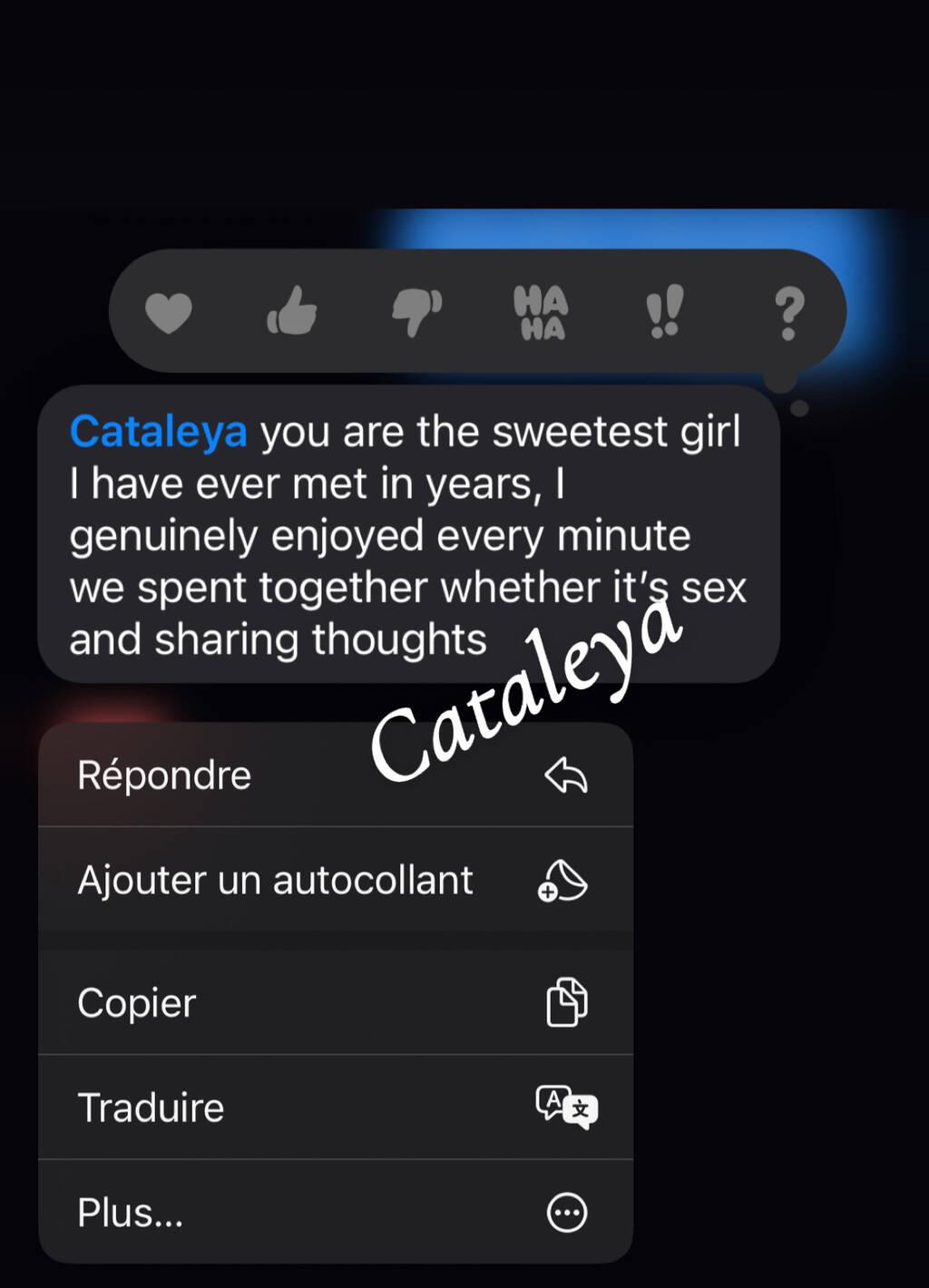Viewport: 929px width, 1288px height.
Task: Add the Ha Ha reaction
Action: click(541, 313)
